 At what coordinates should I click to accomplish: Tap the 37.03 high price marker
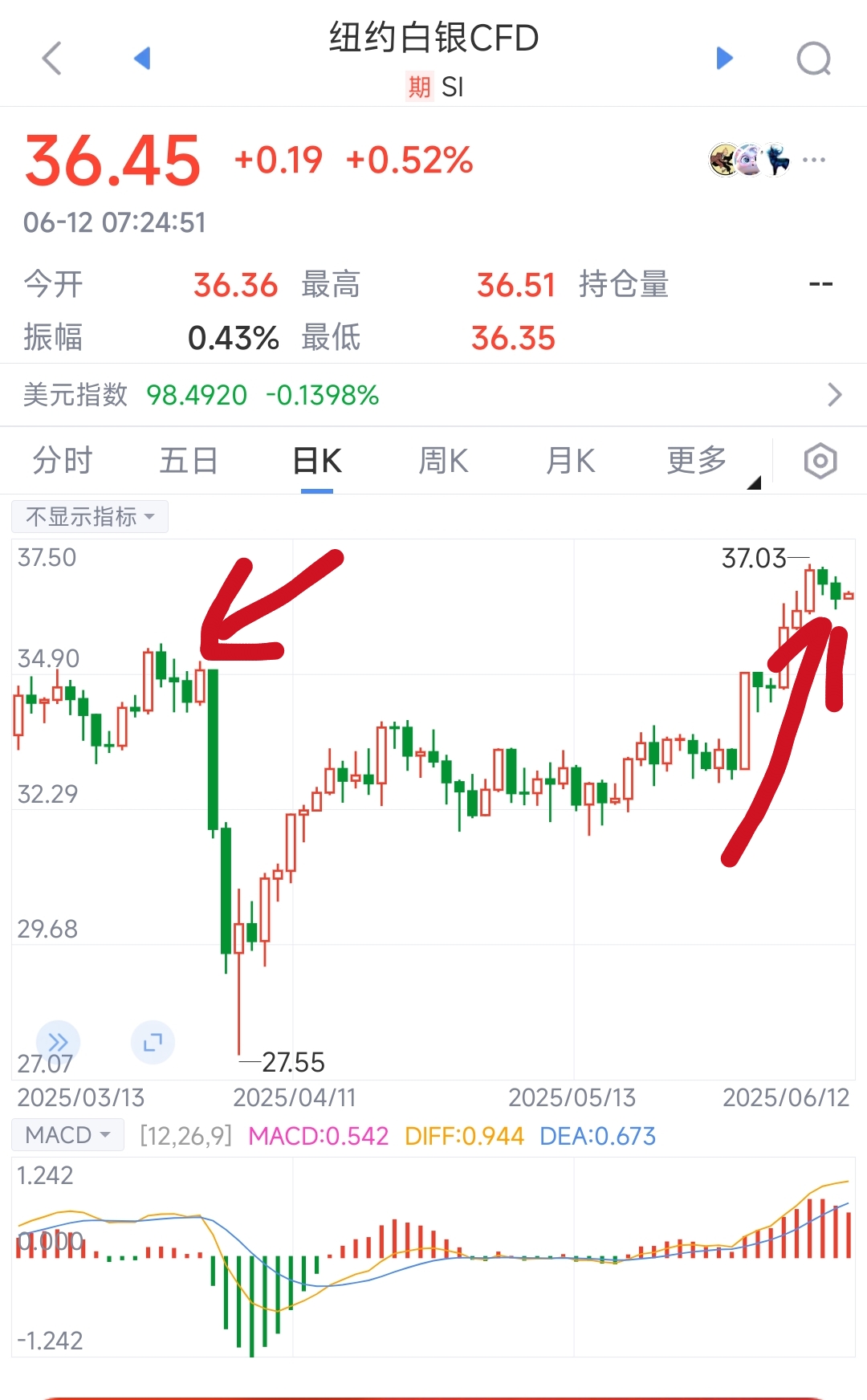click(755, 556)
